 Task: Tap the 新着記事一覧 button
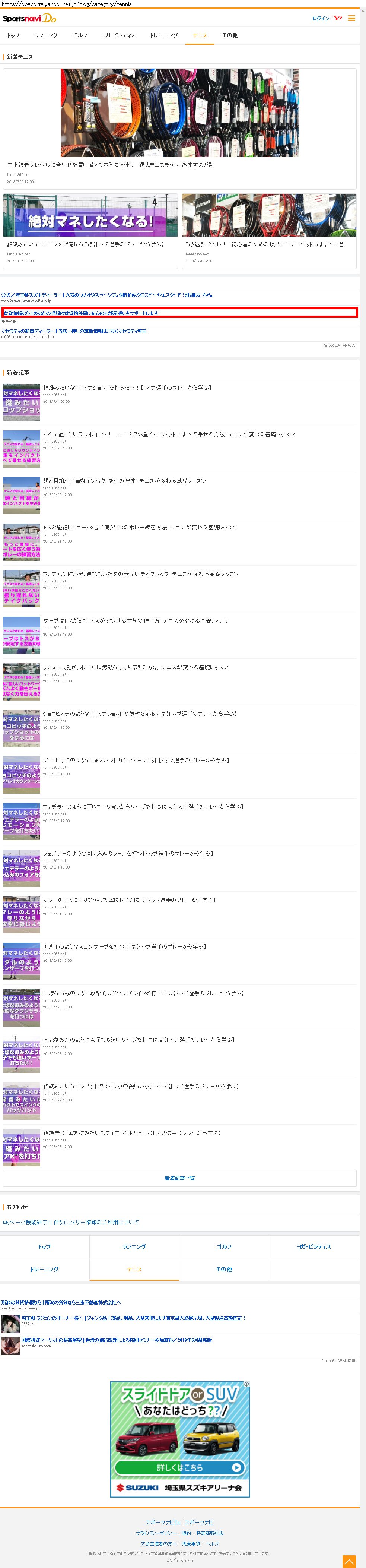tap(179, 1179)
